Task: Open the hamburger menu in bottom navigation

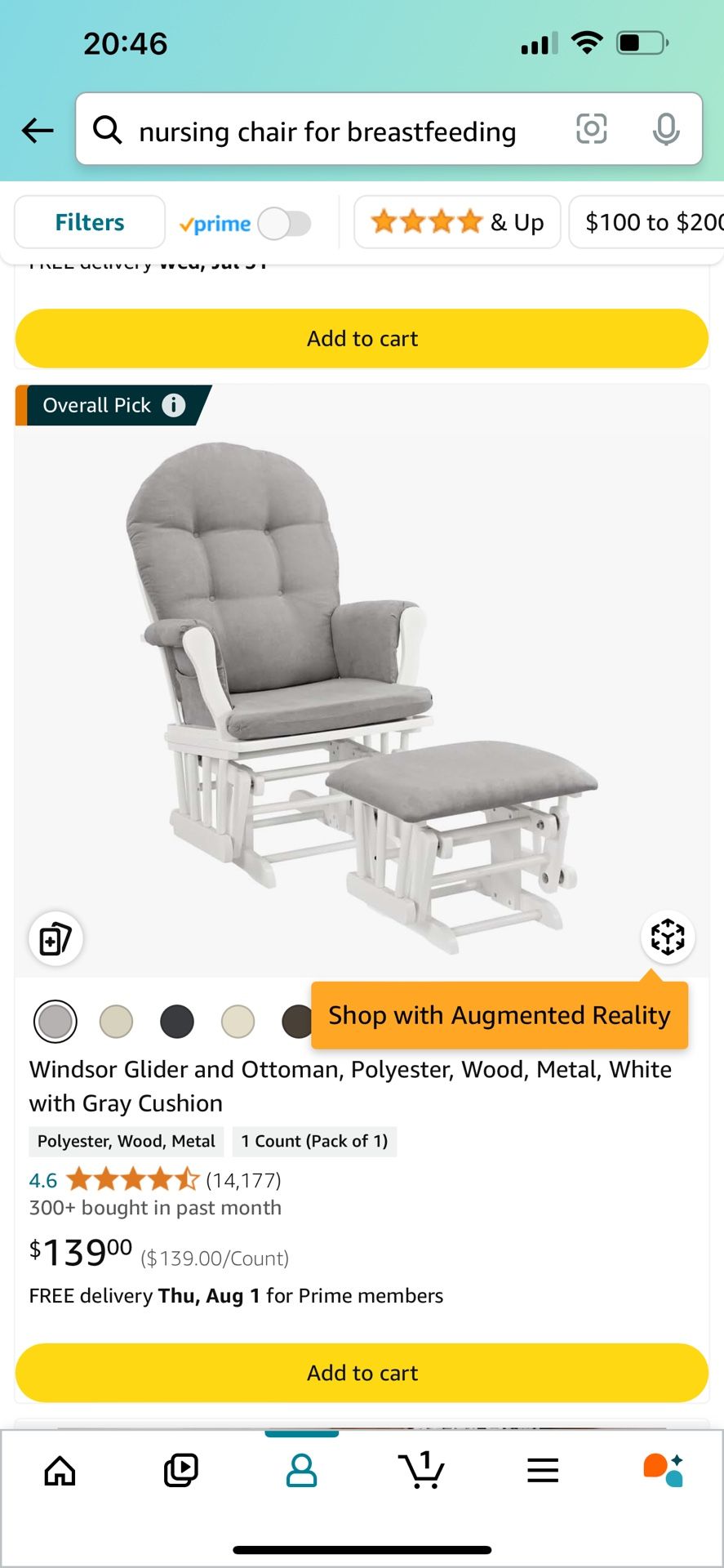Action: point(542,1470)
